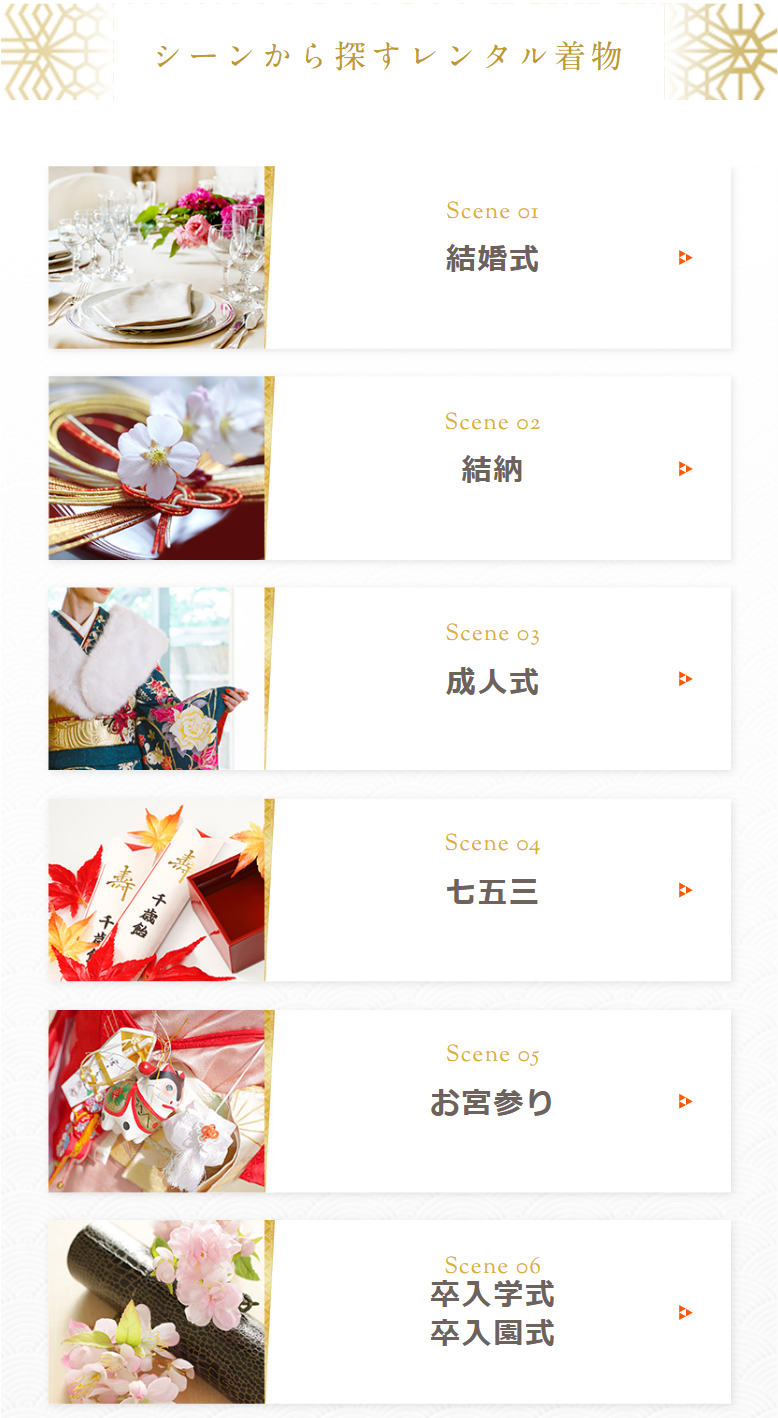
Task: Open the 七五三 scene card
Action: pyautogui.click(x=492, y=890)
